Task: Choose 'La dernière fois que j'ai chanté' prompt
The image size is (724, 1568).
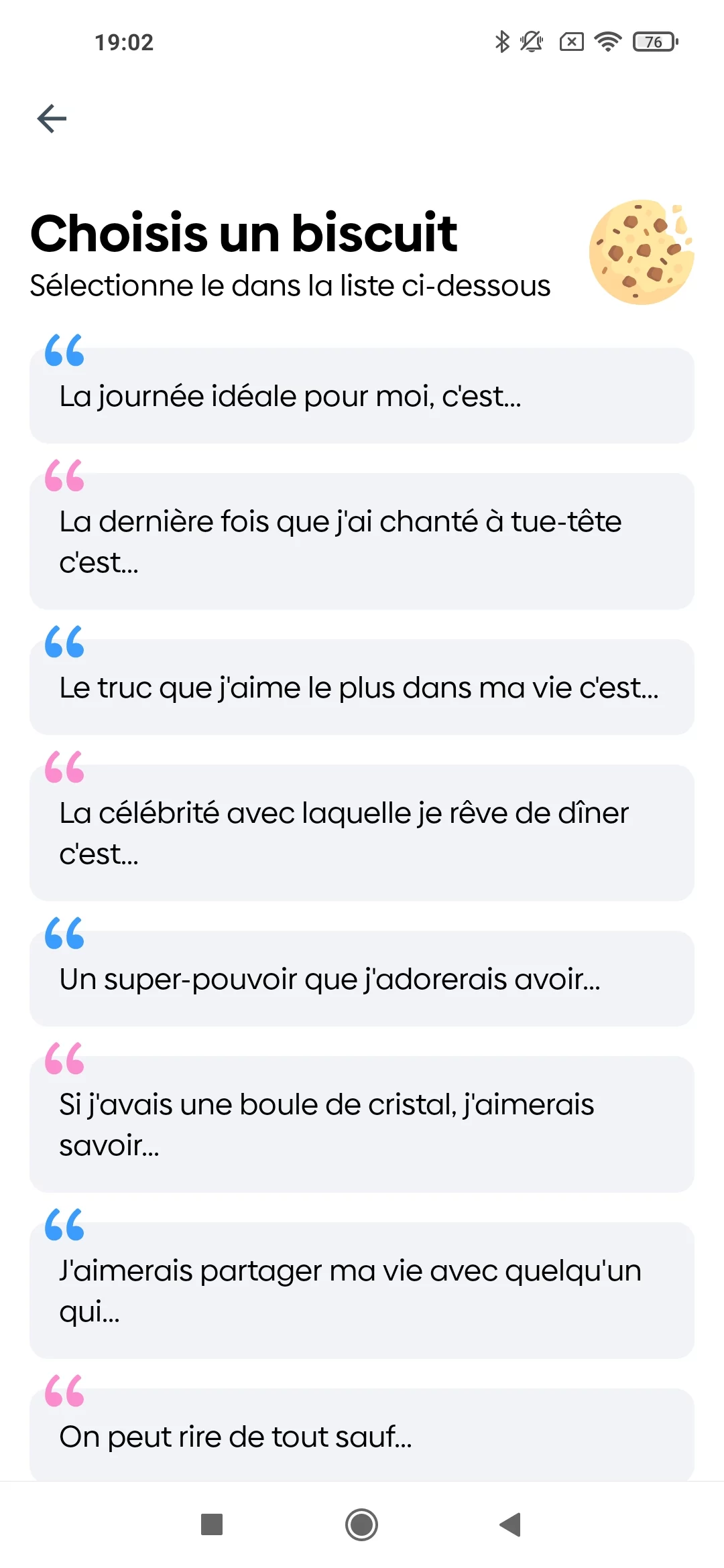Action: point(362,541)
